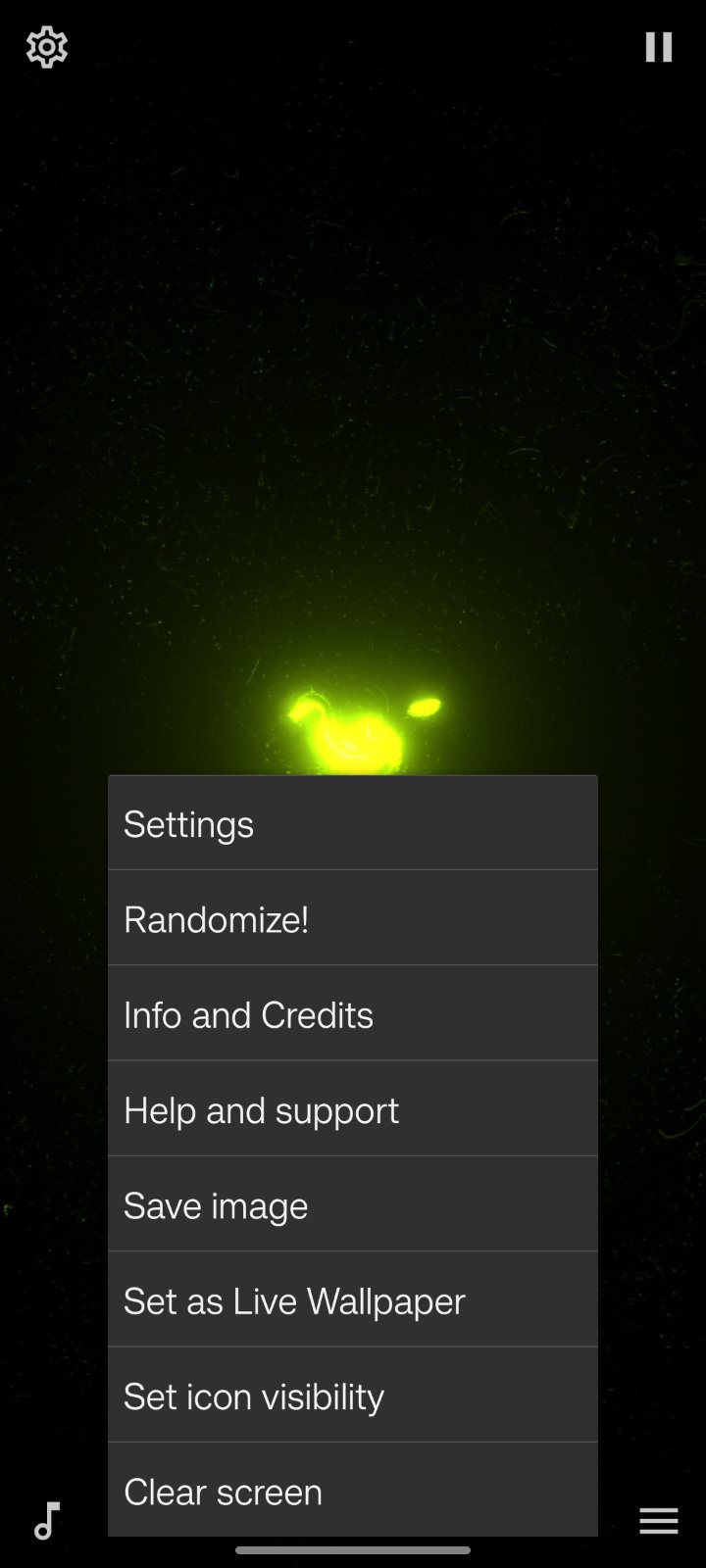Open Info and Credits
Screen dimensions: 706x1568
click(353, 1013)
